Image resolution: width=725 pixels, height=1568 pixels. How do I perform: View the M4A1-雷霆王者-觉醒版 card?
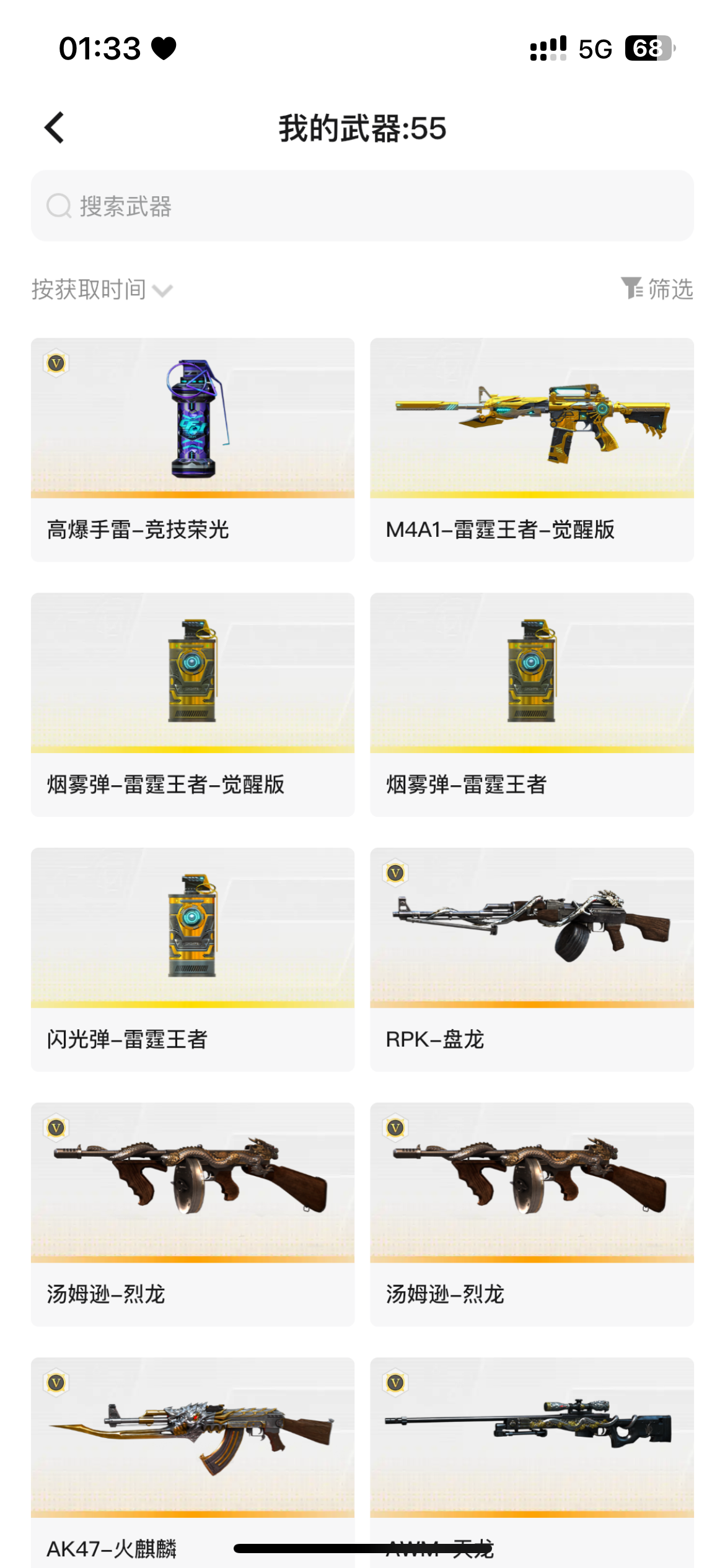(x=532, y=450)
